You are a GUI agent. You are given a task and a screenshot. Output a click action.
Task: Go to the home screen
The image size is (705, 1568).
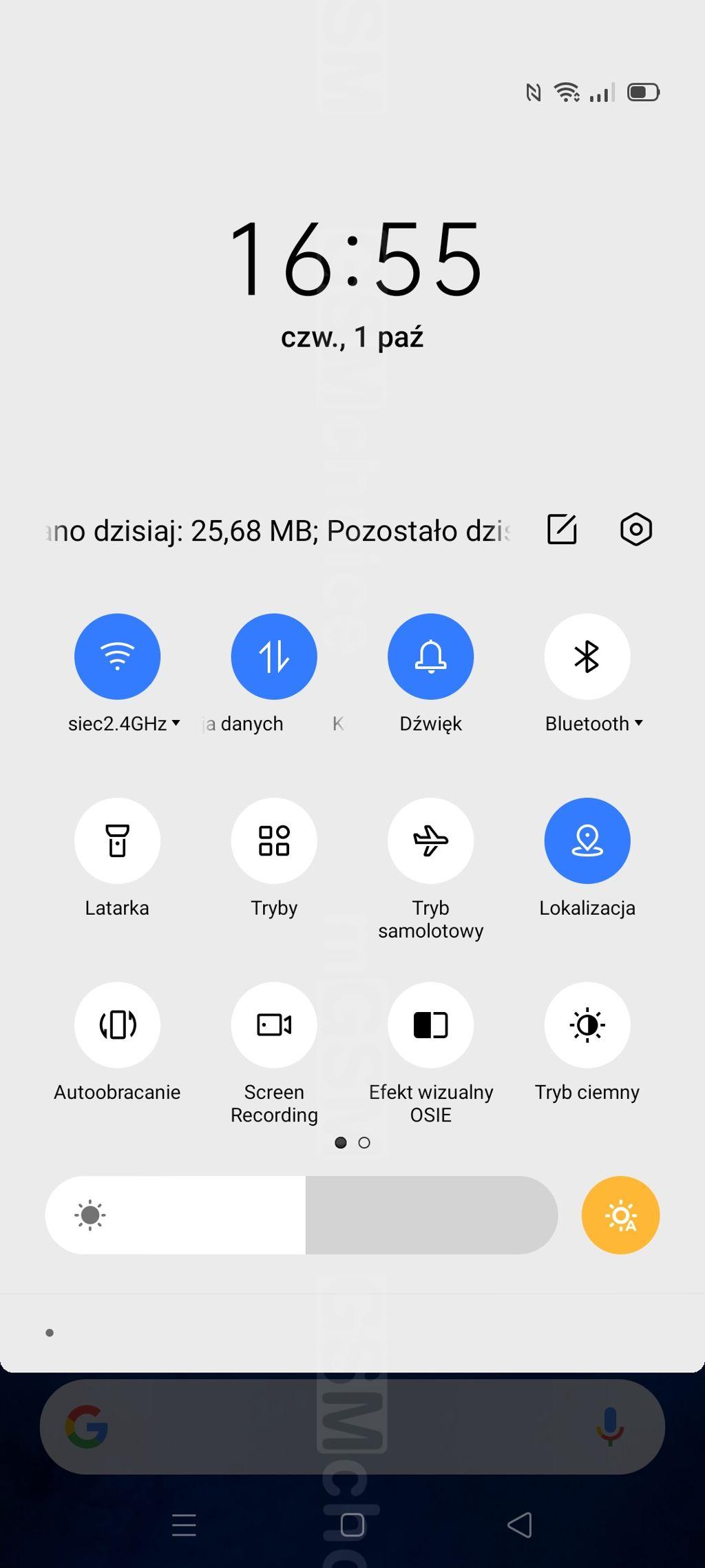pos(352,1525)
